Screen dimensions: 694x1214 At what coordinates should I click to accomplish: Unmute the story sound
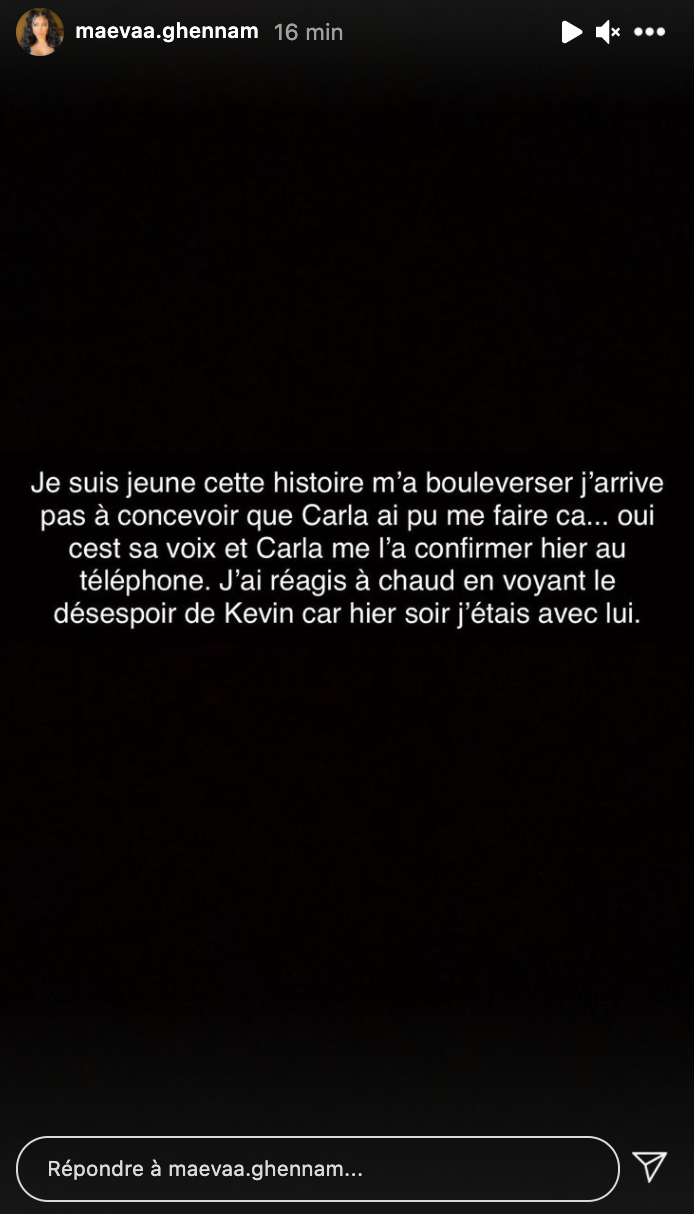(x=607, y=32)
